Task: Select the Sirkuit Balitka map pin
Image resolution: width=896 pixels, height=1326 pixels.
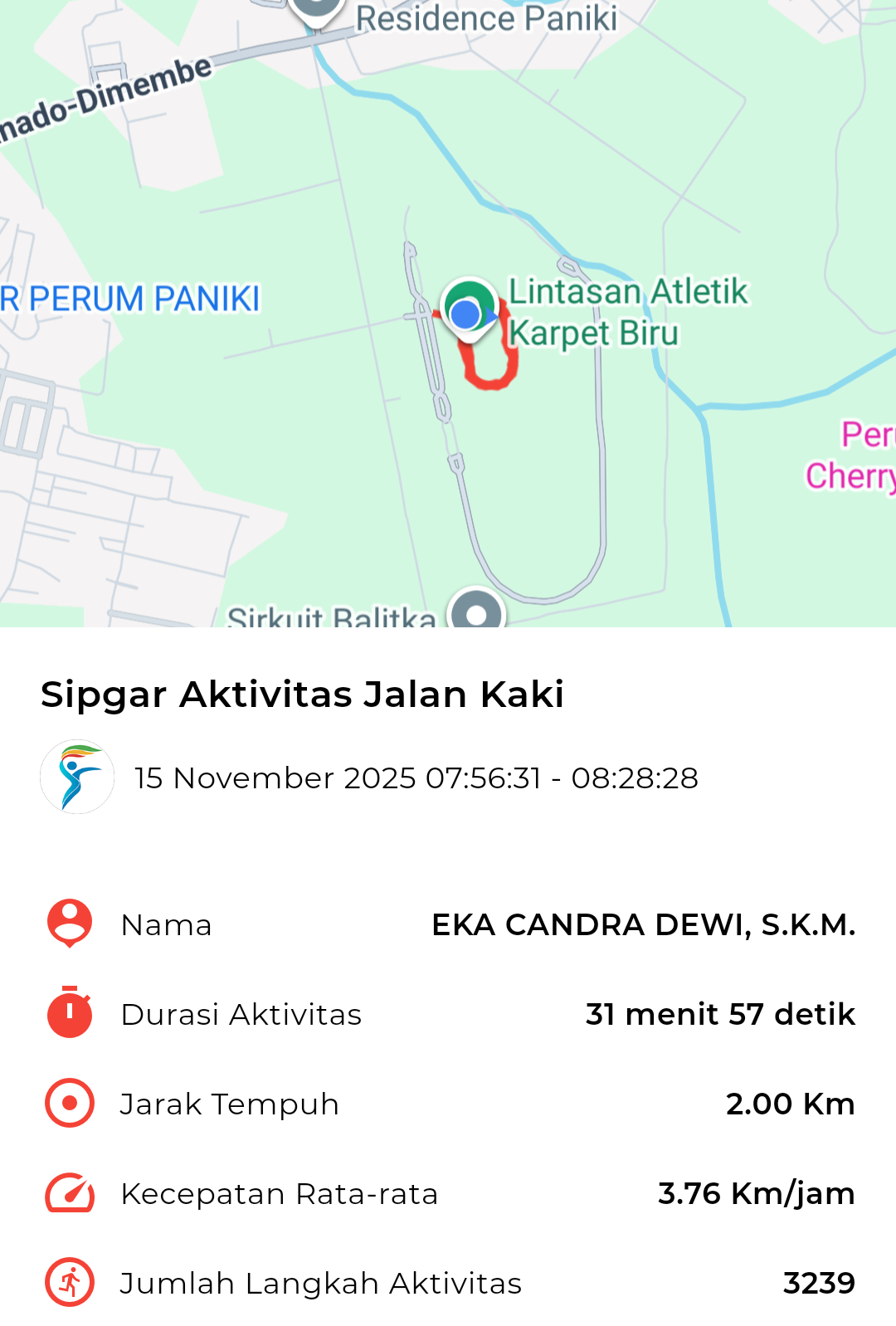Action: [x=476, y=611]
